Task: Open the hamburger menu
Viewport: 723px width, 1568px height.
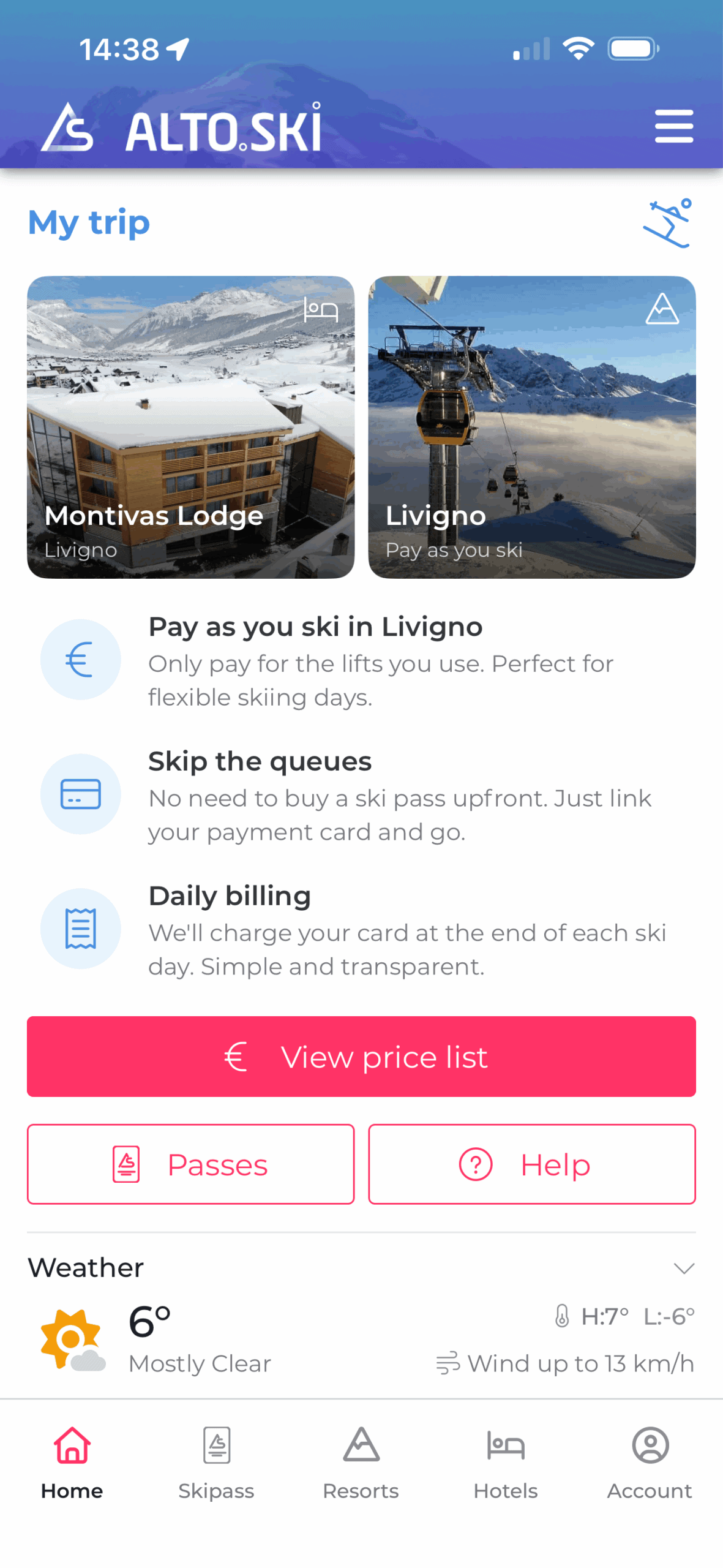Action: point(673,126)
